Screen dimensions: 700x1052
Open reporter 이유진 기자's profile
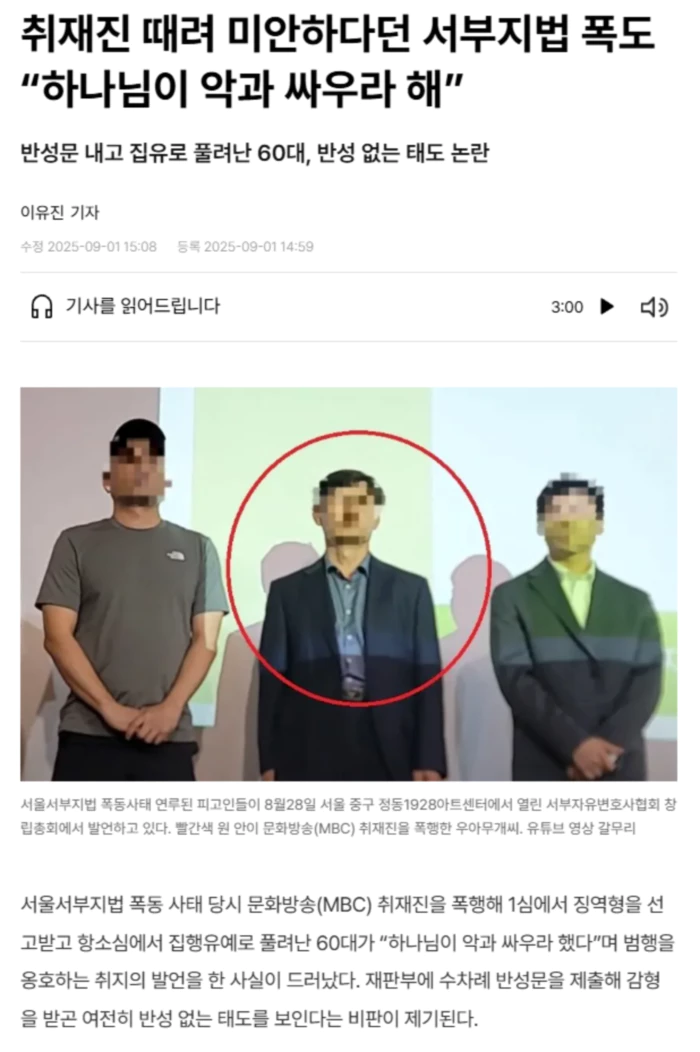pyautogui.click(x=60, y=212)
